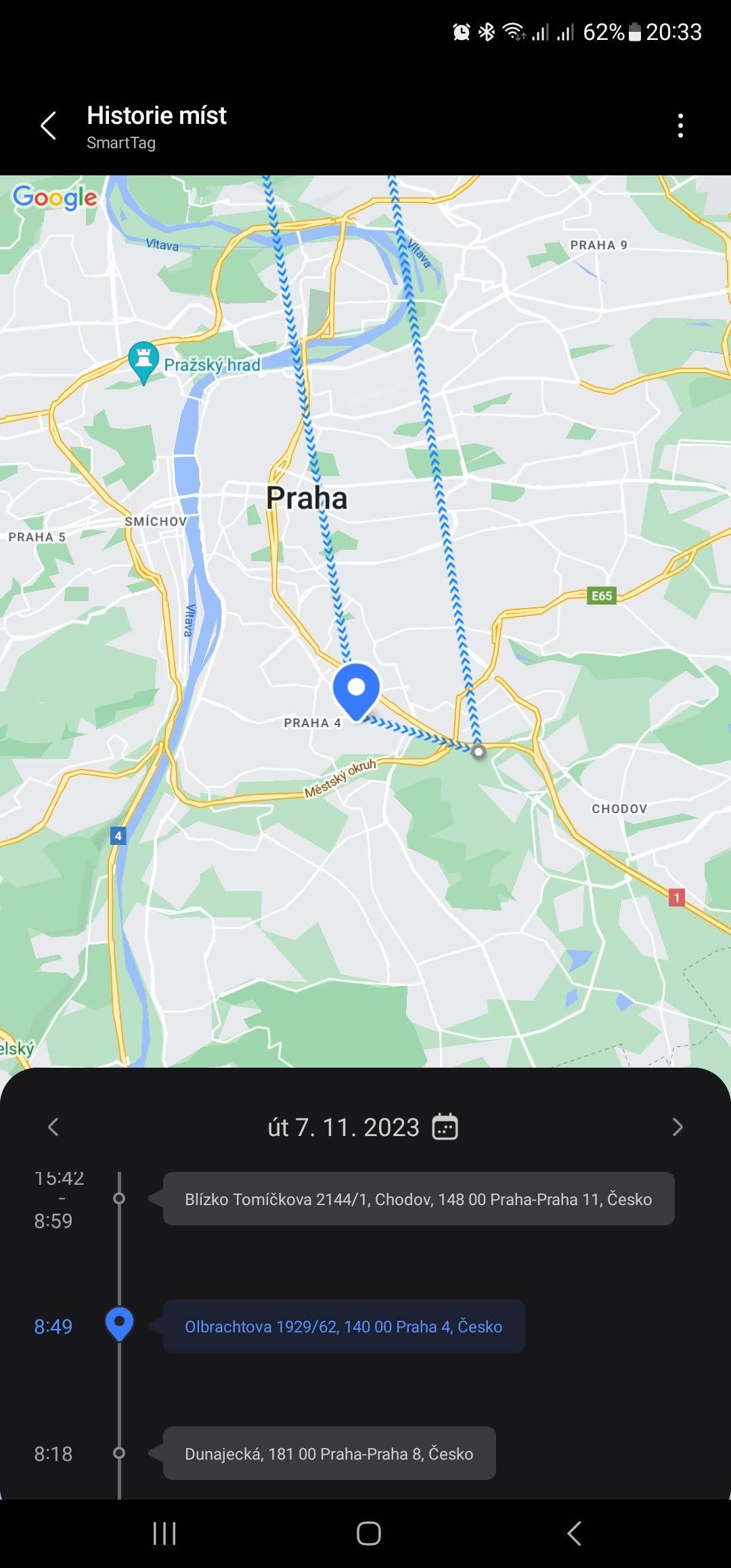The width and height of the screenshot is (731, 1568).
Task: Tap the 8:18 timeline point
Action: [x=119, y=1454]
